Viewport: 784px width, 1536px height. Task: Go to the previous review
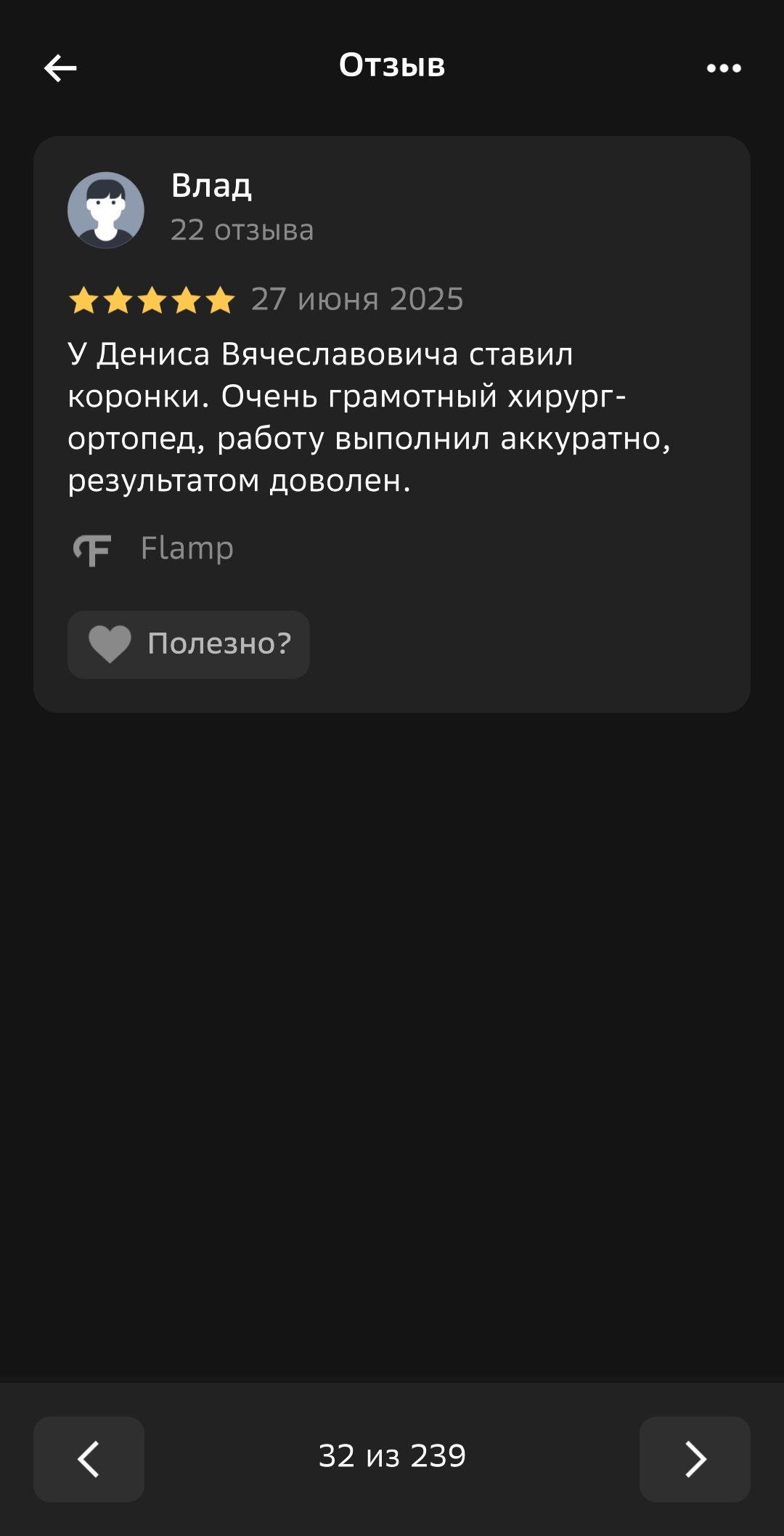click(89, 1459)
